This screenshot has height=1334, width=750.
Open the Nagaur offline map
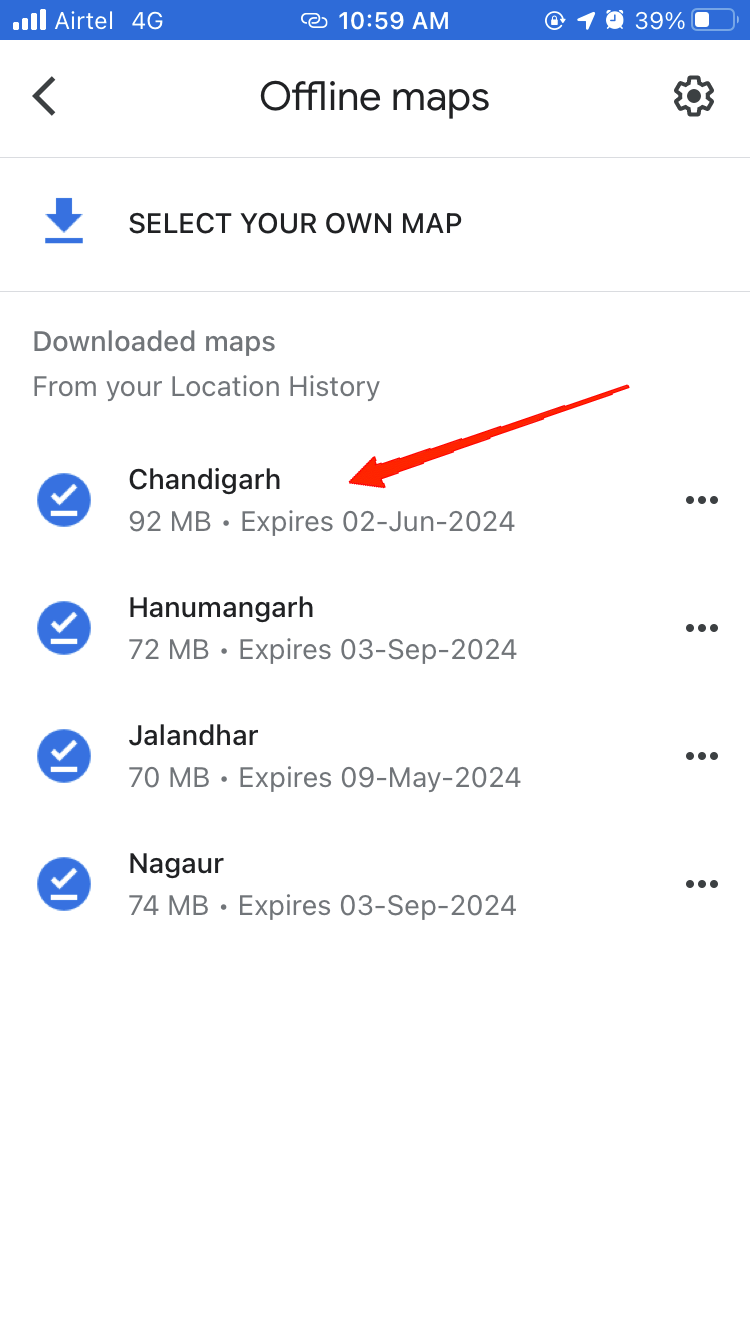(x=320, y=884)
